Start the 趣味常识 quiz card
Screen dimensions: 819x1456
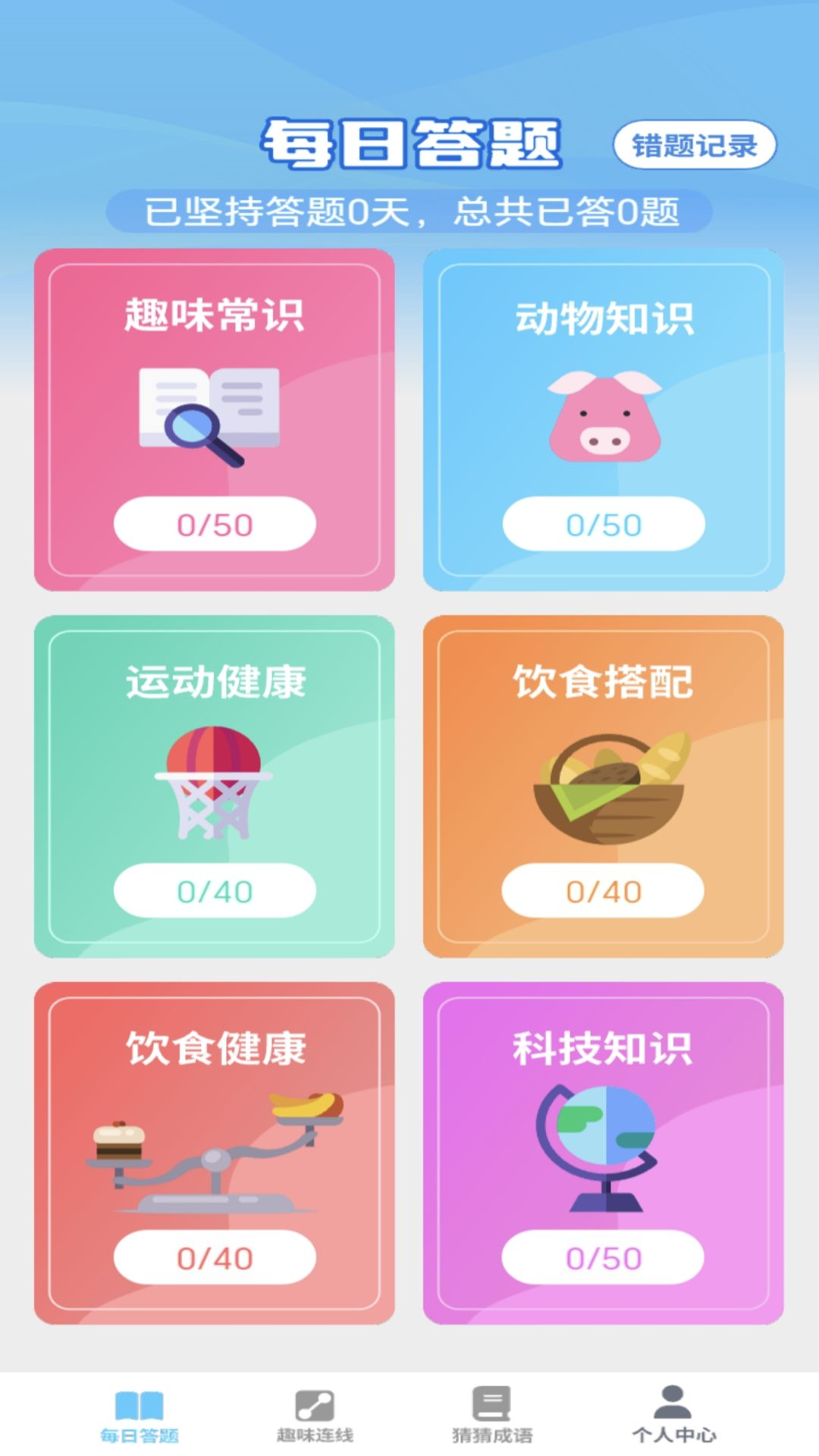[216, 417]
